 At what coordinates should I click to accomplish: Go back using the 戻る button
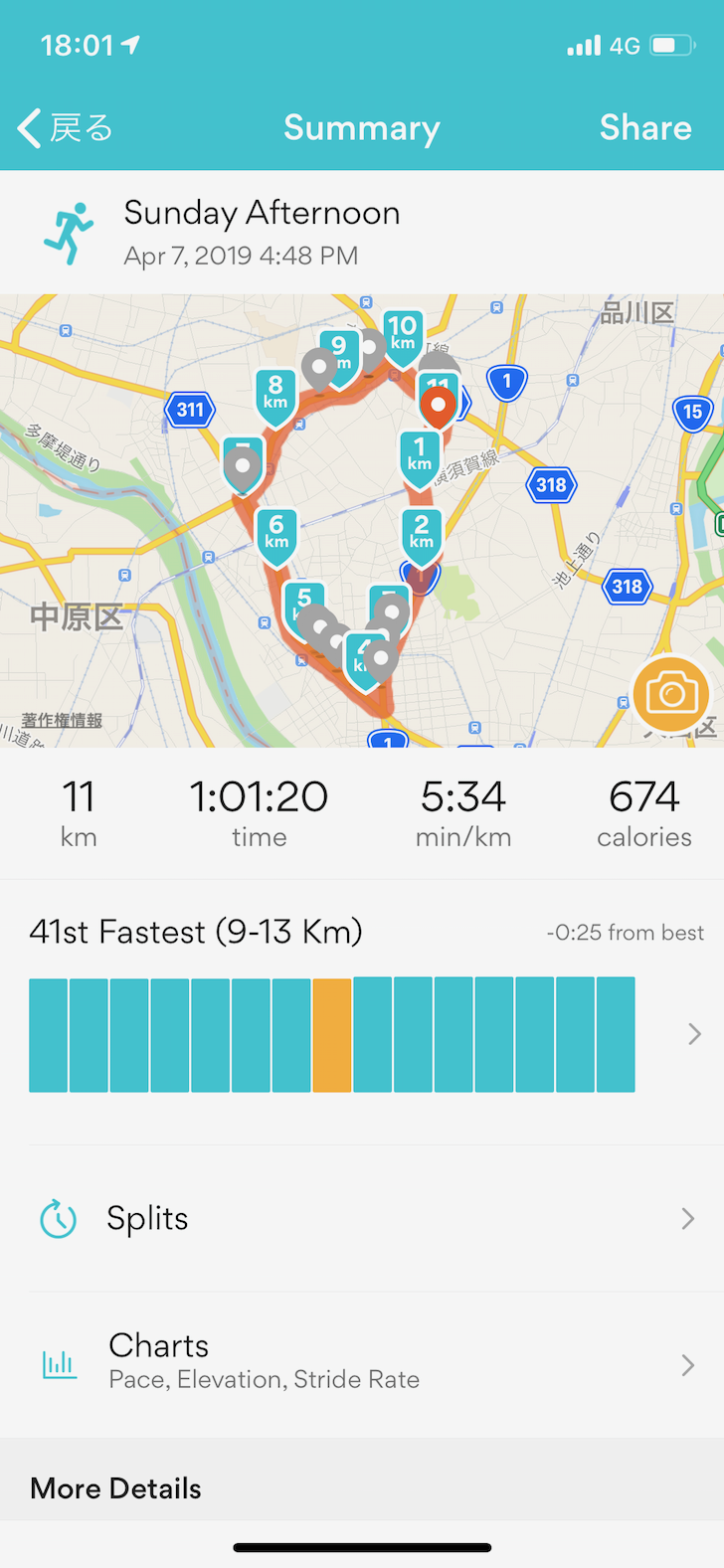[x=66, y=128]
